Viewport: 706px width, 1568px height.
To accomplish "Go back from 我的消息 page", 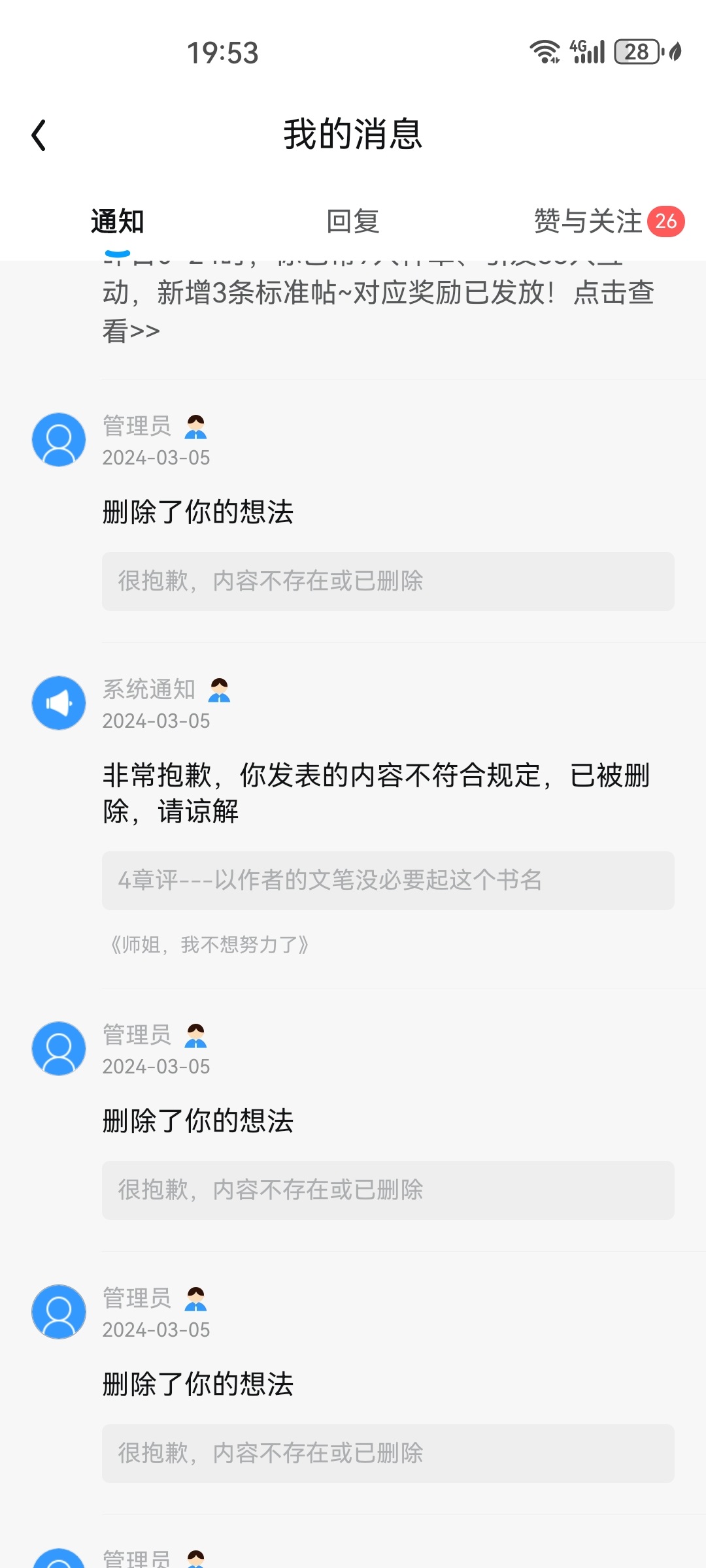I will tap(39, 135).
